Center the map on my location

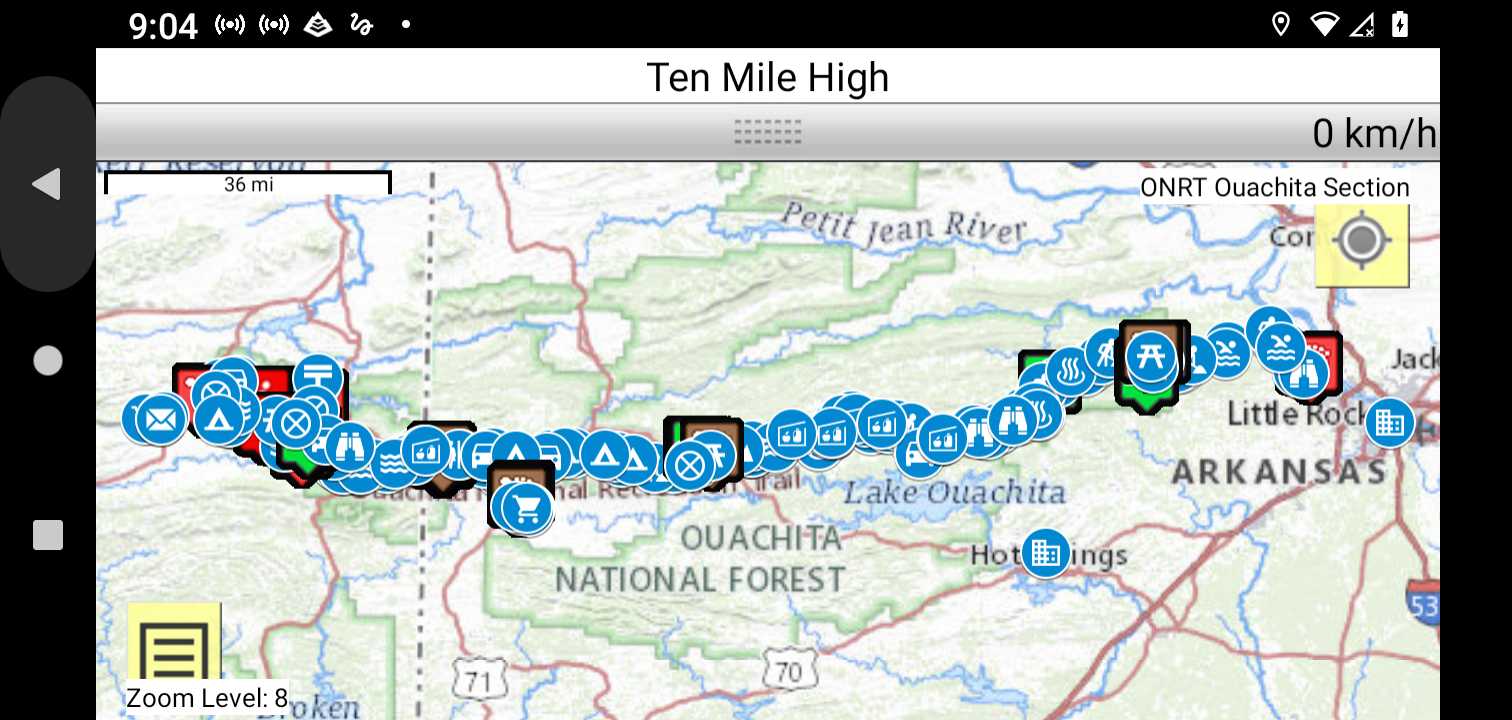pos(1361,243)
